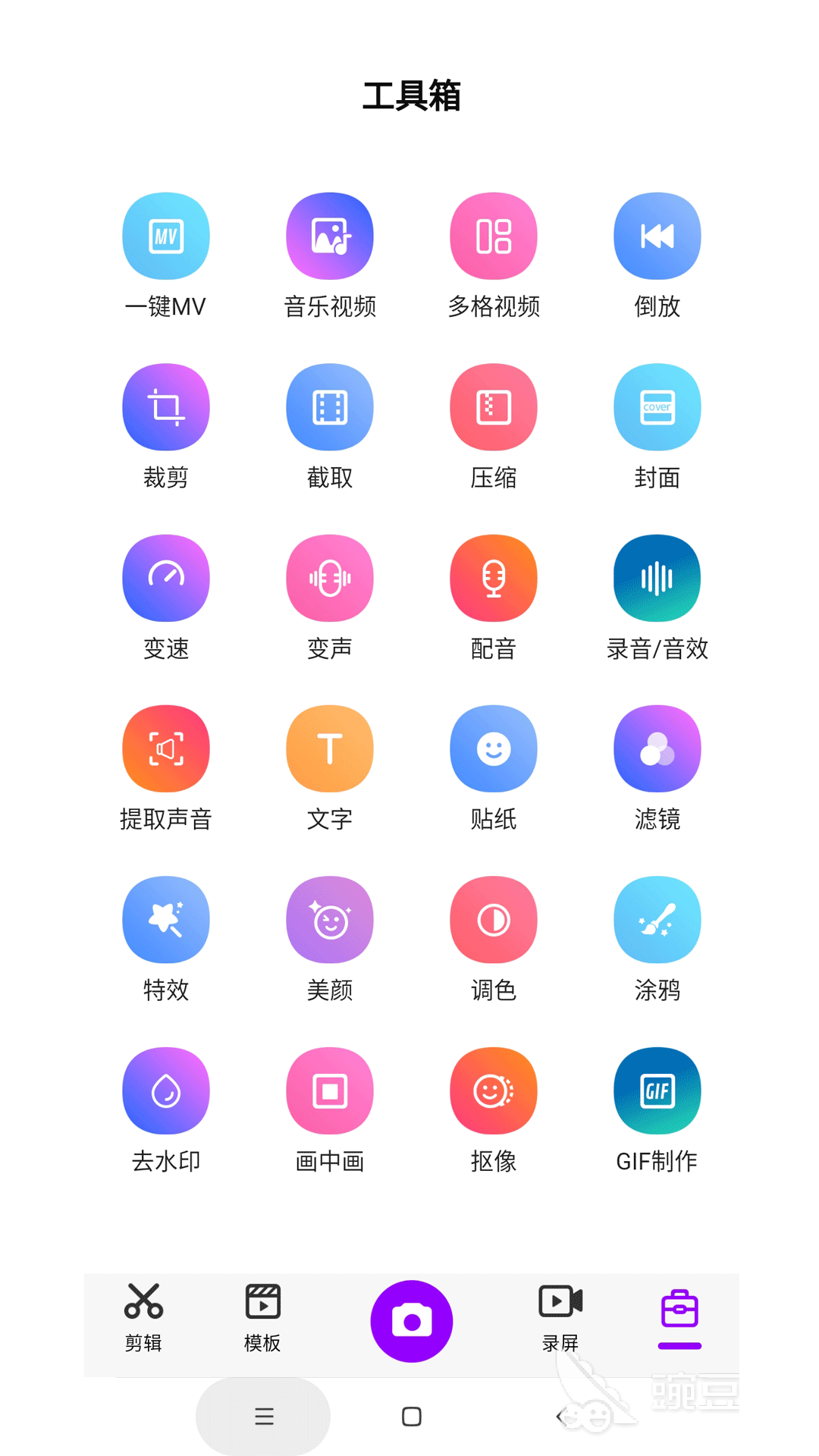819x1456 pixels.
Task: Open the 裁剪 crop tool
Action: tap(165, 407)
